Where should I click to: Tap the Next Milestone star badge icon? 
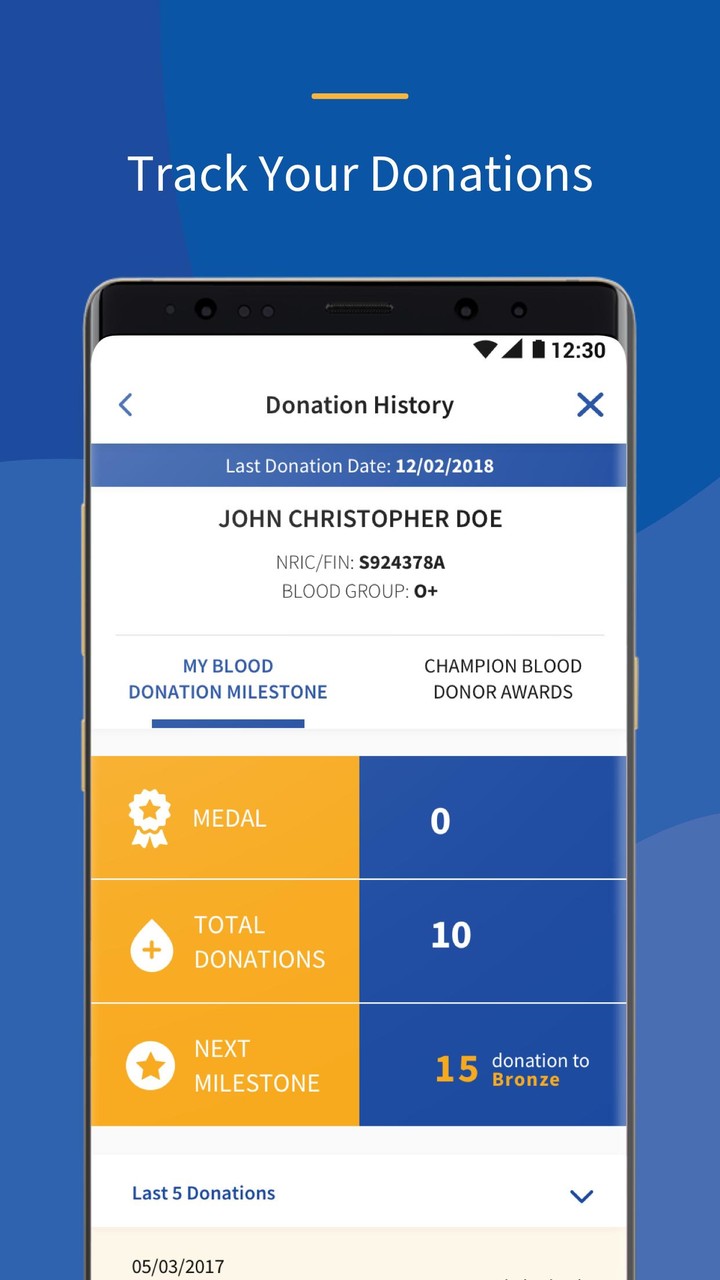pos(149,1065)
